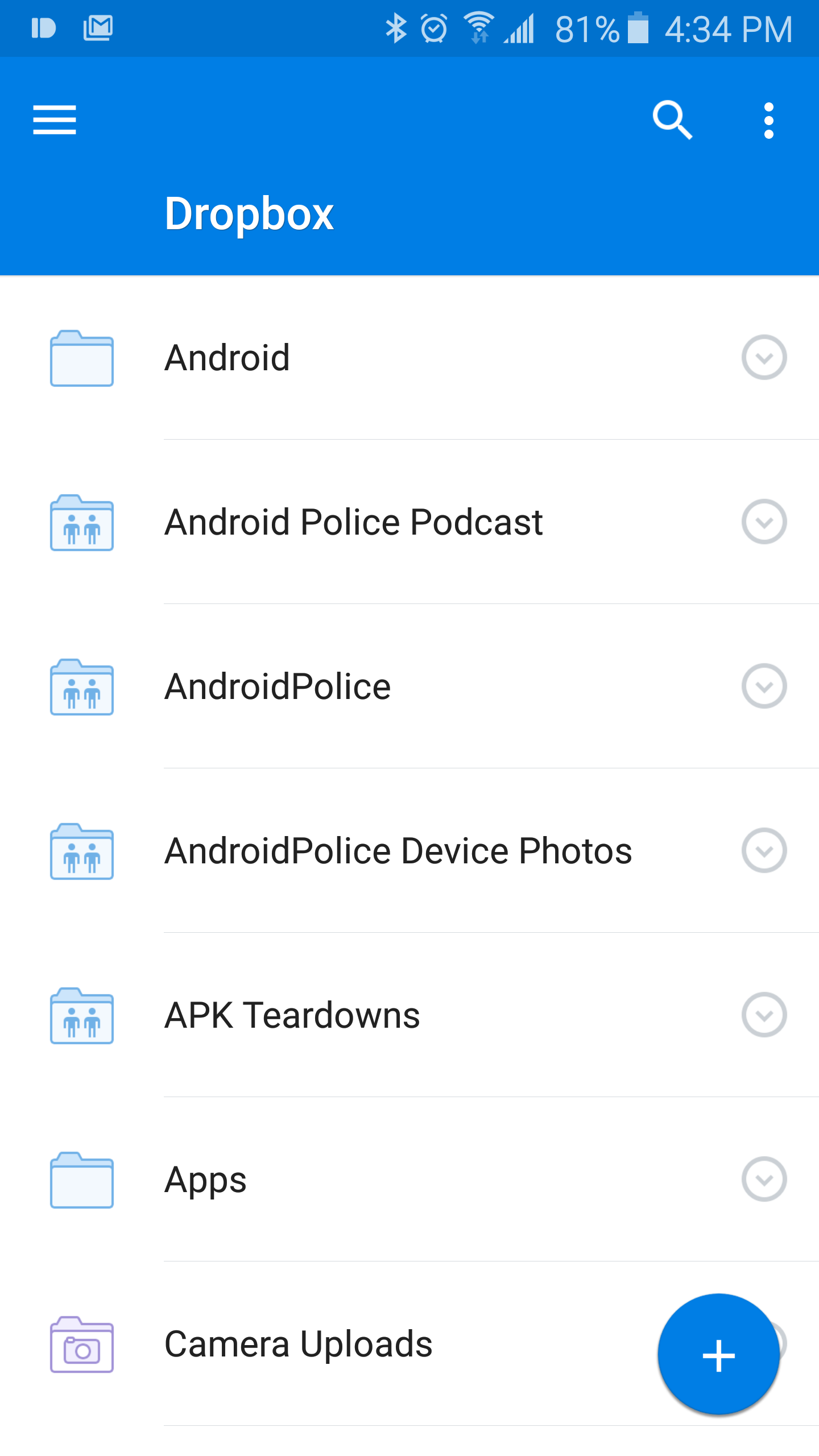Viewport: 819px width, 1456px height.
Task: Open the overflow menu with three dots
Action: [x=768, y=121]
